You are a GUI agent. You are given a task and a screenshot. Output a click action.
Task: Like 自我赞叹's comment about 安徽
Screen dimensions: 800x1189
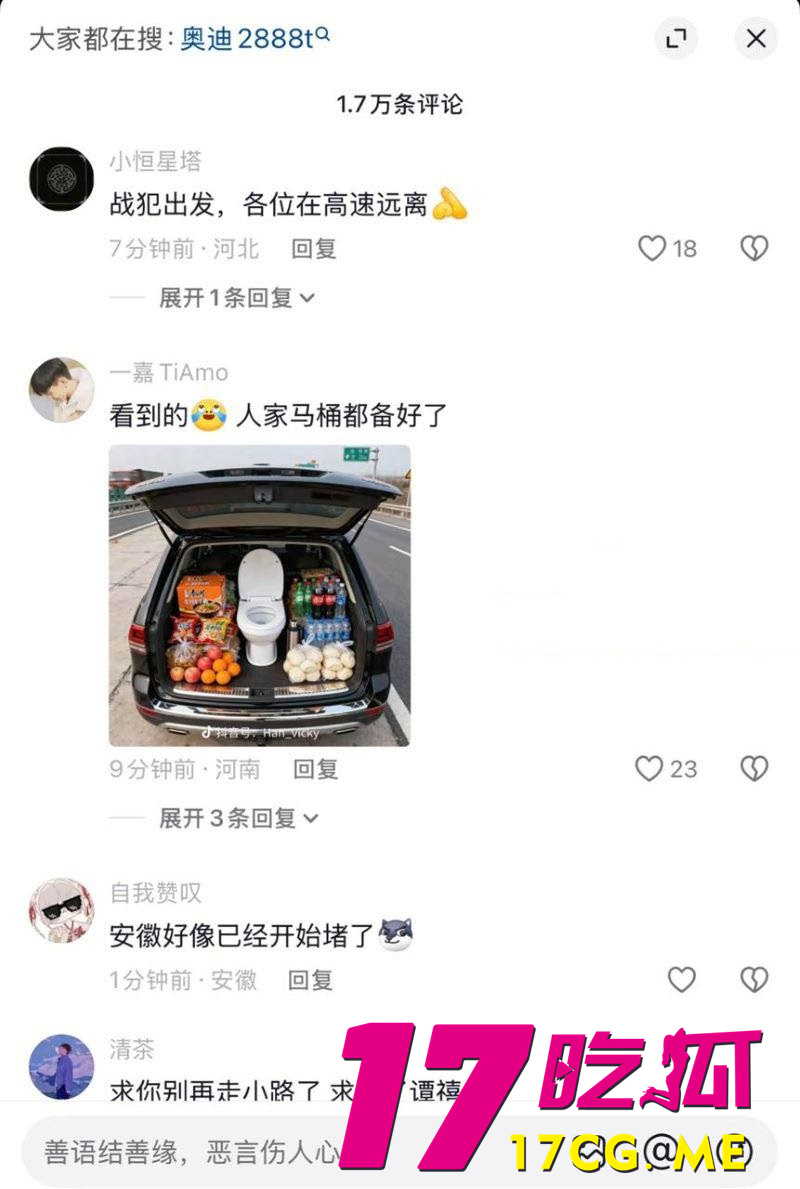click(681, 980)
